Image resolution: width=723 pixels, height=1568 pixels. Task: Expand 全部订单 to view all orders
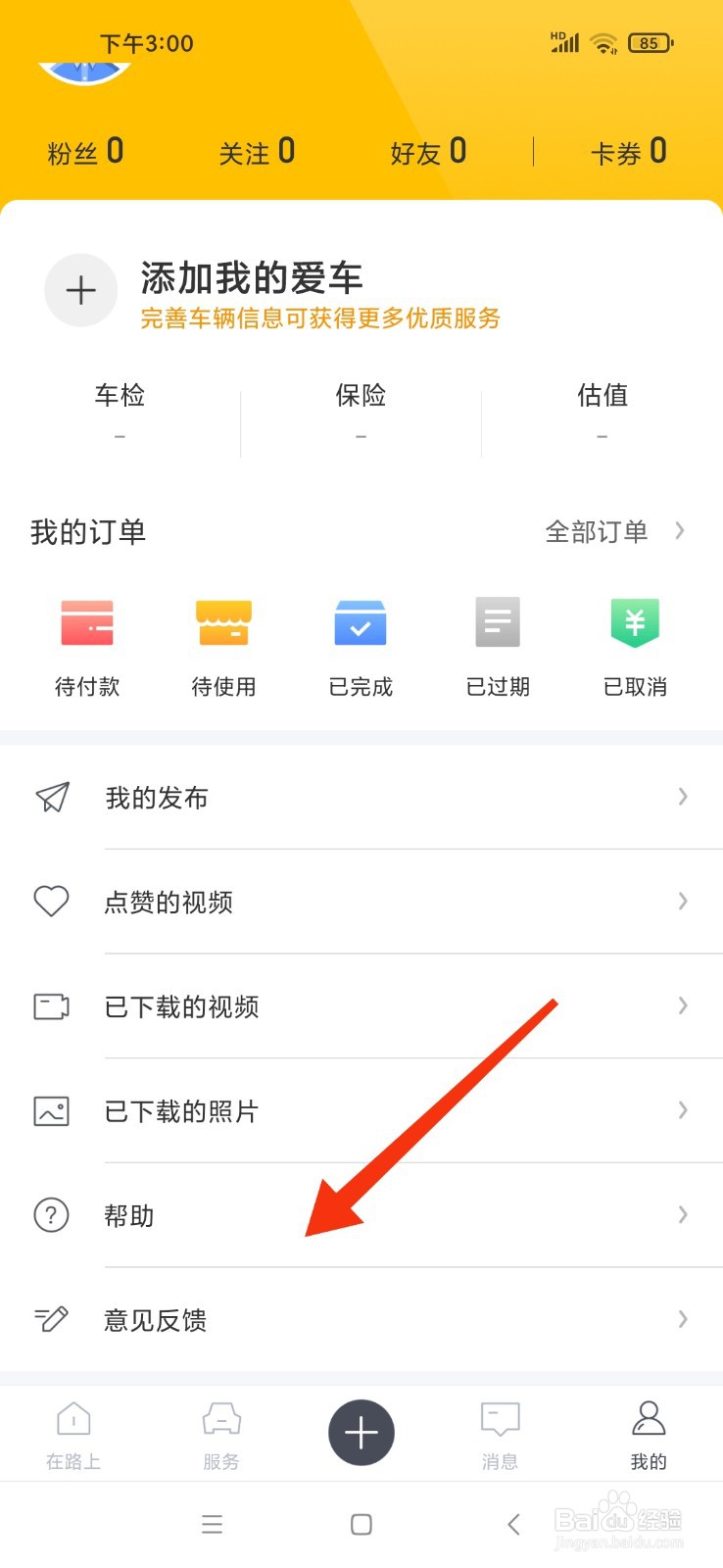[607, 531]
